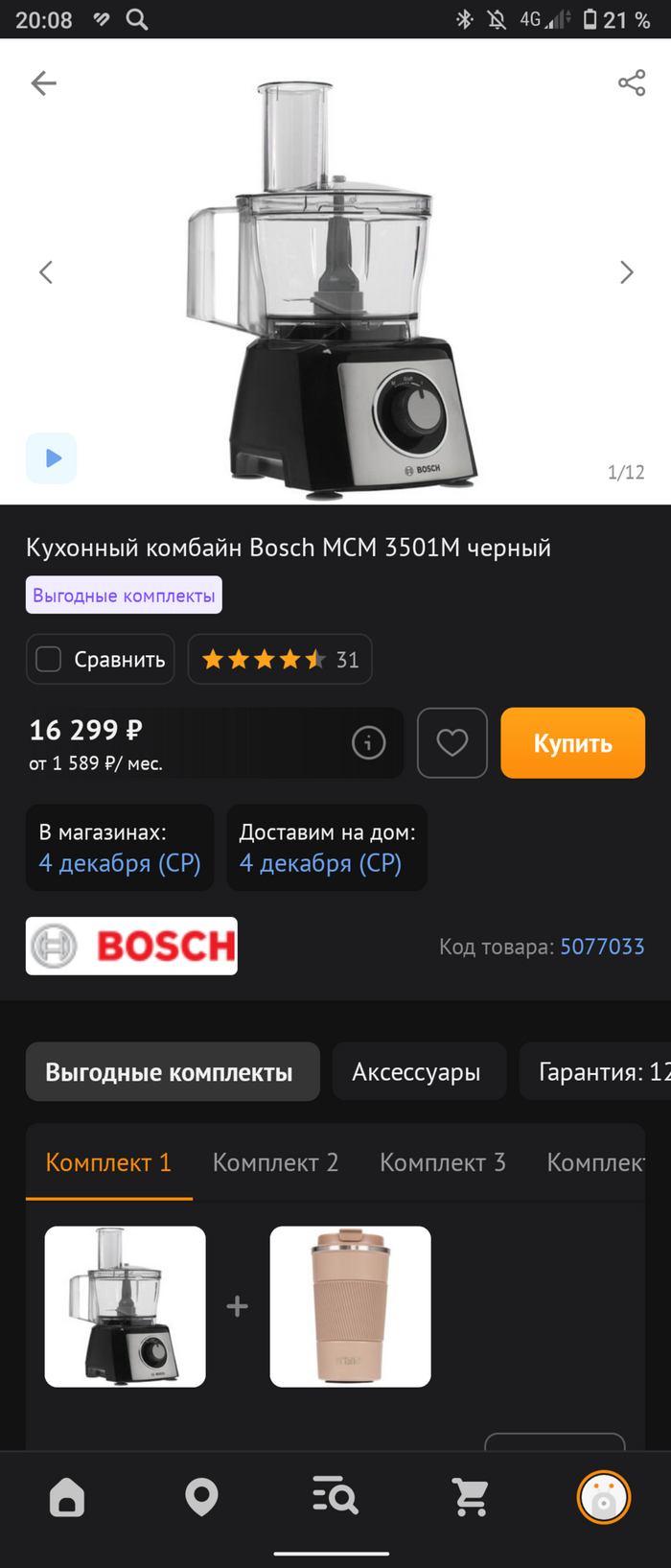Play the product video
Screen dimensions: 671x1568
52,458
